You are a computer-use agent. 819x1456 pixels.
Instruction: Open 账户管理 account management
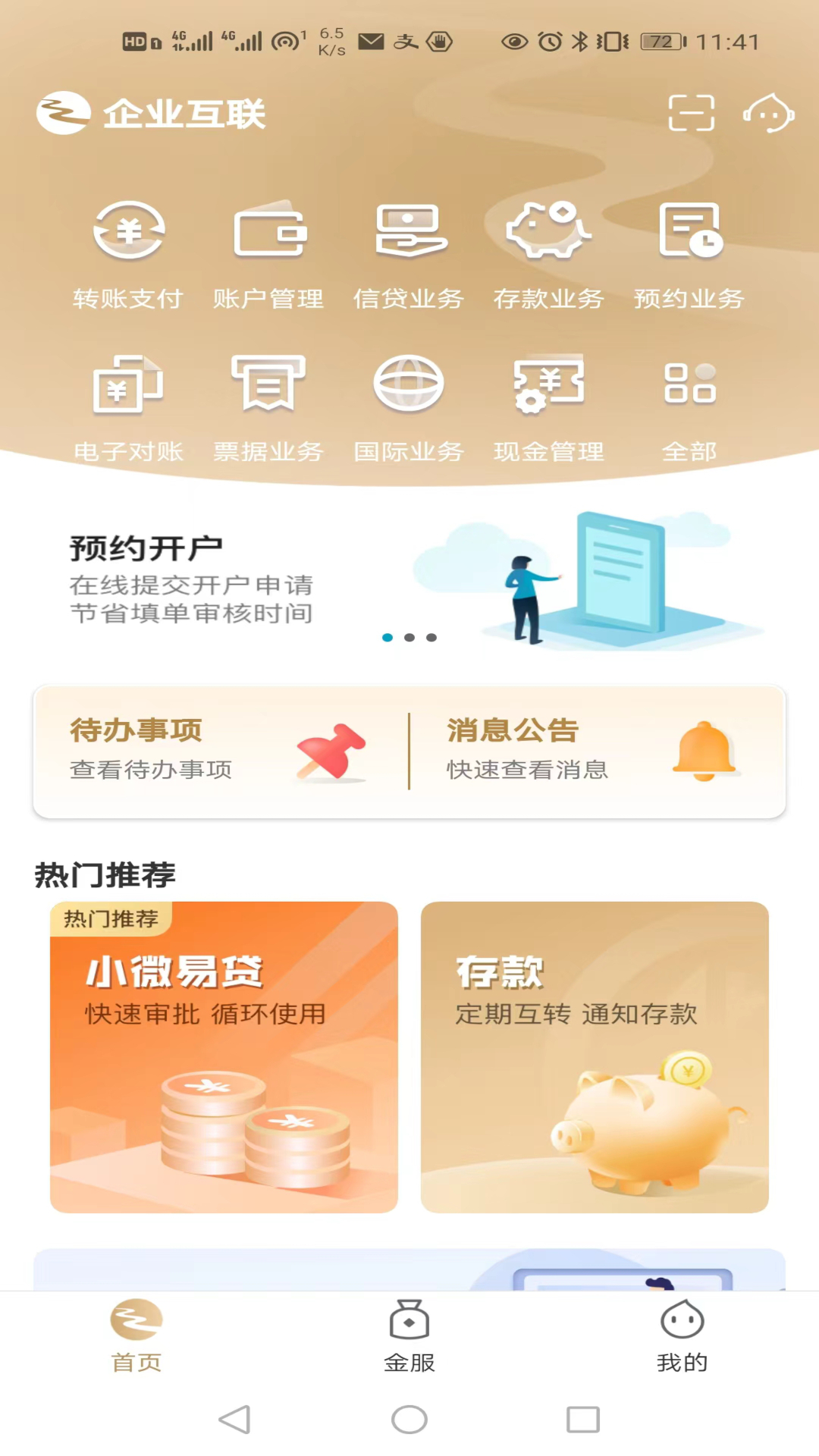click(x=268, y=254)
